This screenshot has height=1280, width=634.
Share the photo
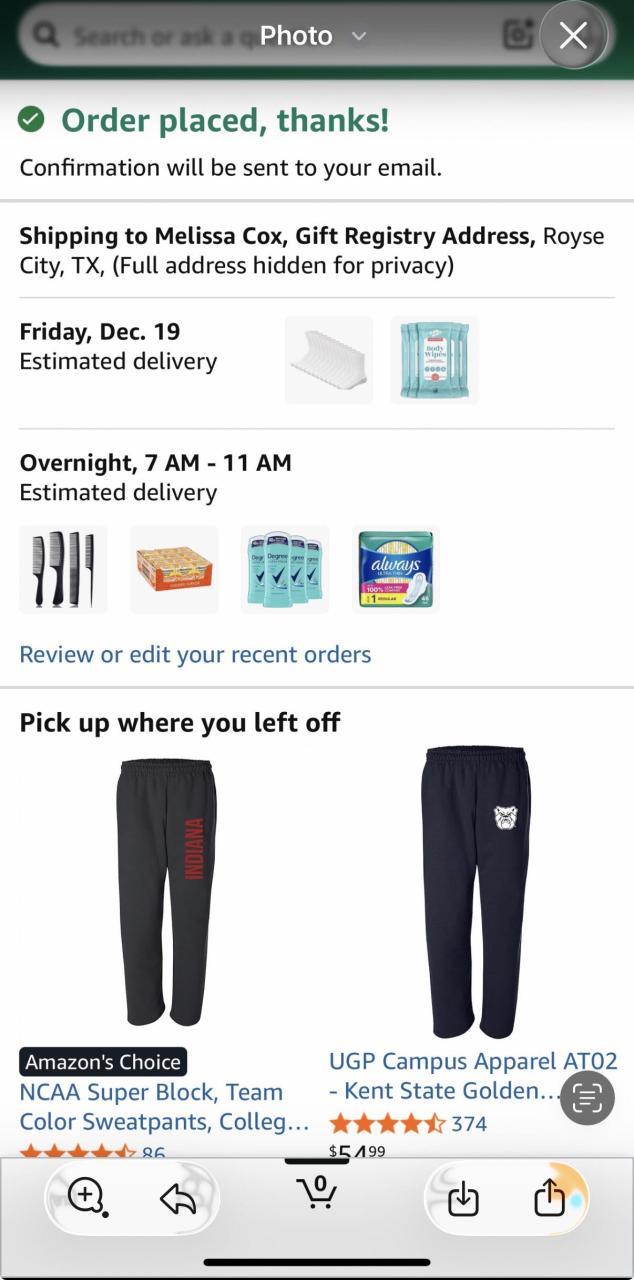(549, 1198)
